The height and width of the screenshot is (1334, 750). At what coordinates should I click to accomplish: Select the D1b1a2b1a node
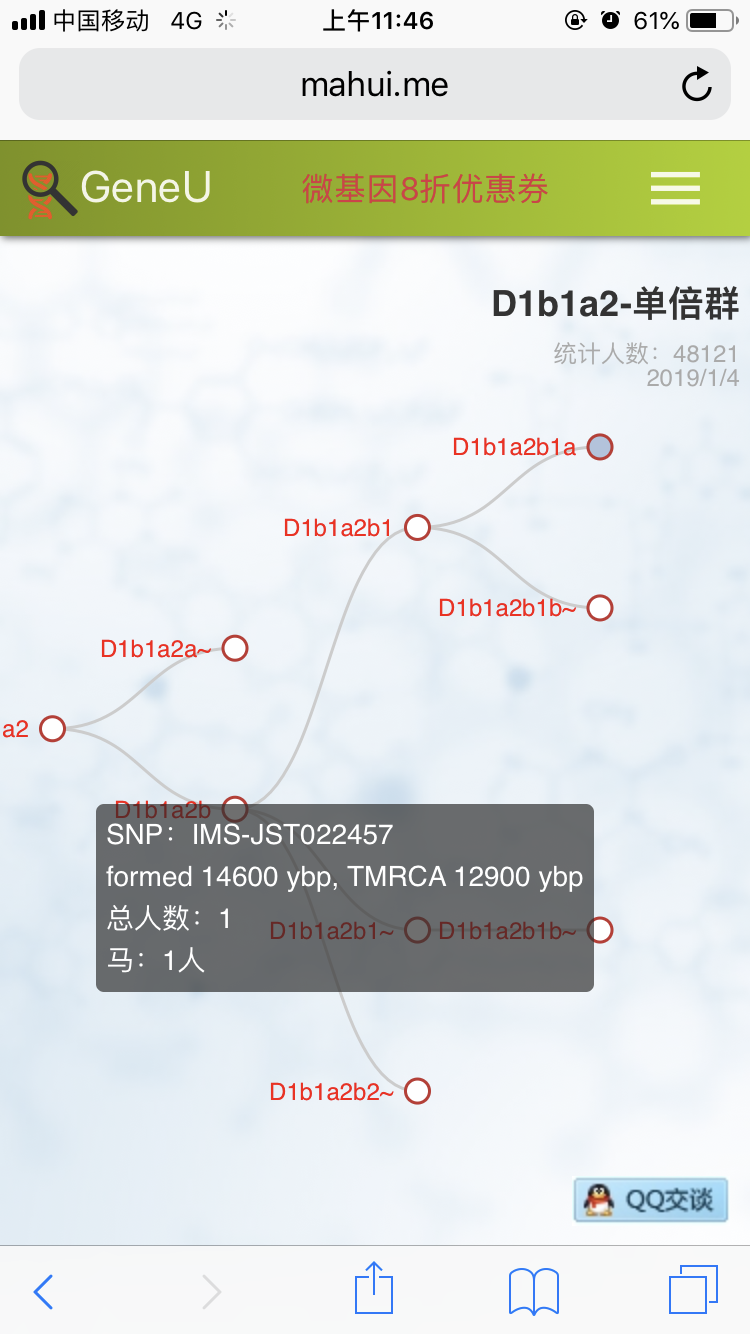tap(599, 446)
